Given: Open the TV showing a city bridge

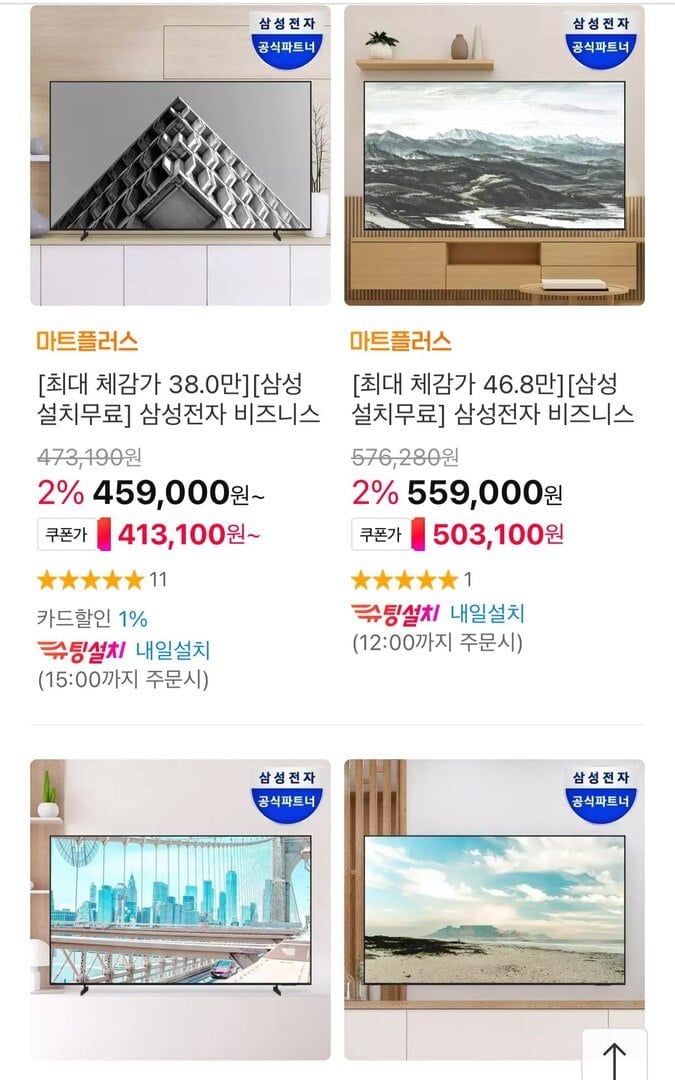Looking at the screenshot, I should pyautogui.click(x=180, y=910).
